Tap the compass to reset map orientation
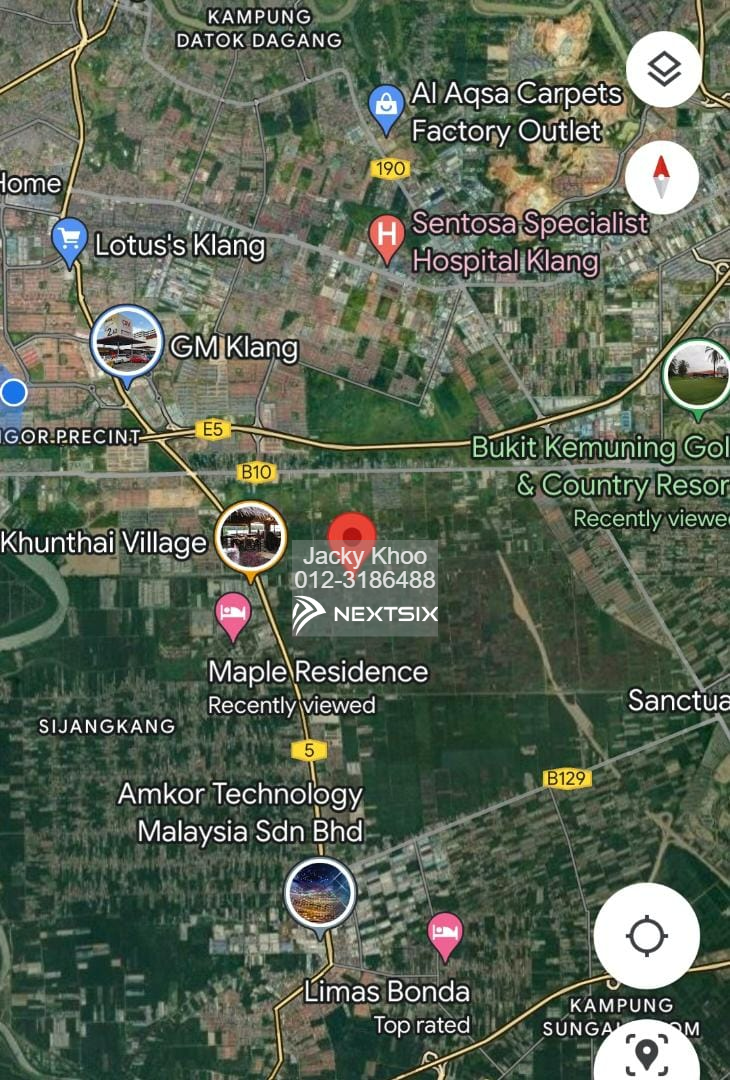 pos(662,175)
